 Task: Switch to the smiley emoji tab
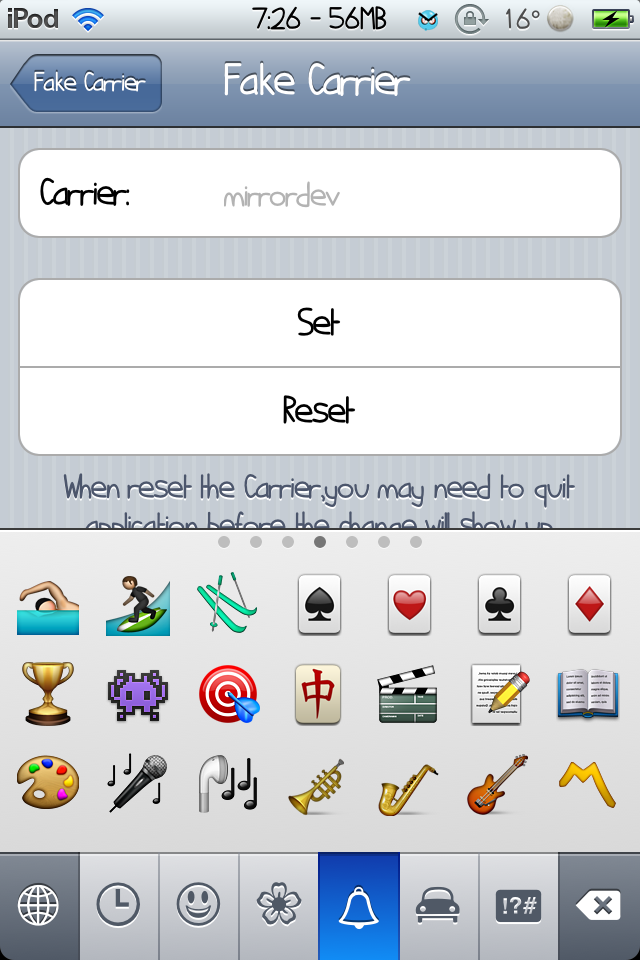coord(198,907)
